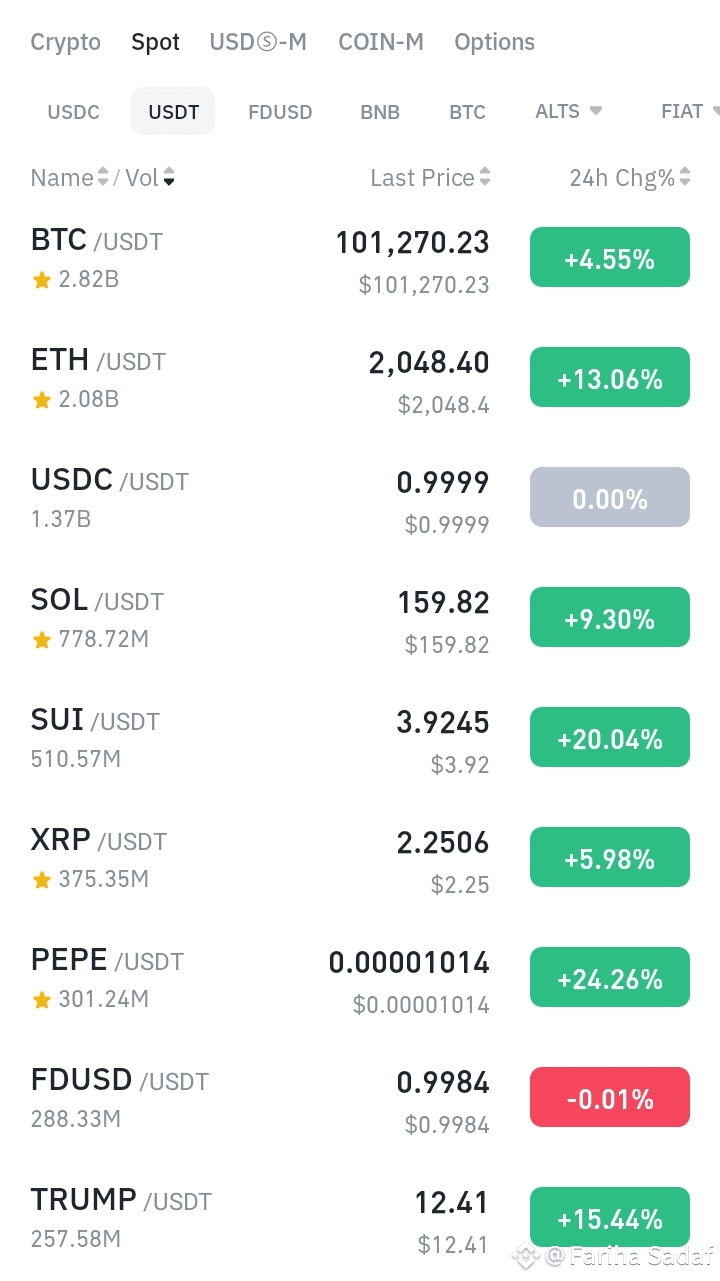Tap the star icon beside SOL/USDT
The height and width of the screenshot is (1281, 720).
click(x=41, y=639)
